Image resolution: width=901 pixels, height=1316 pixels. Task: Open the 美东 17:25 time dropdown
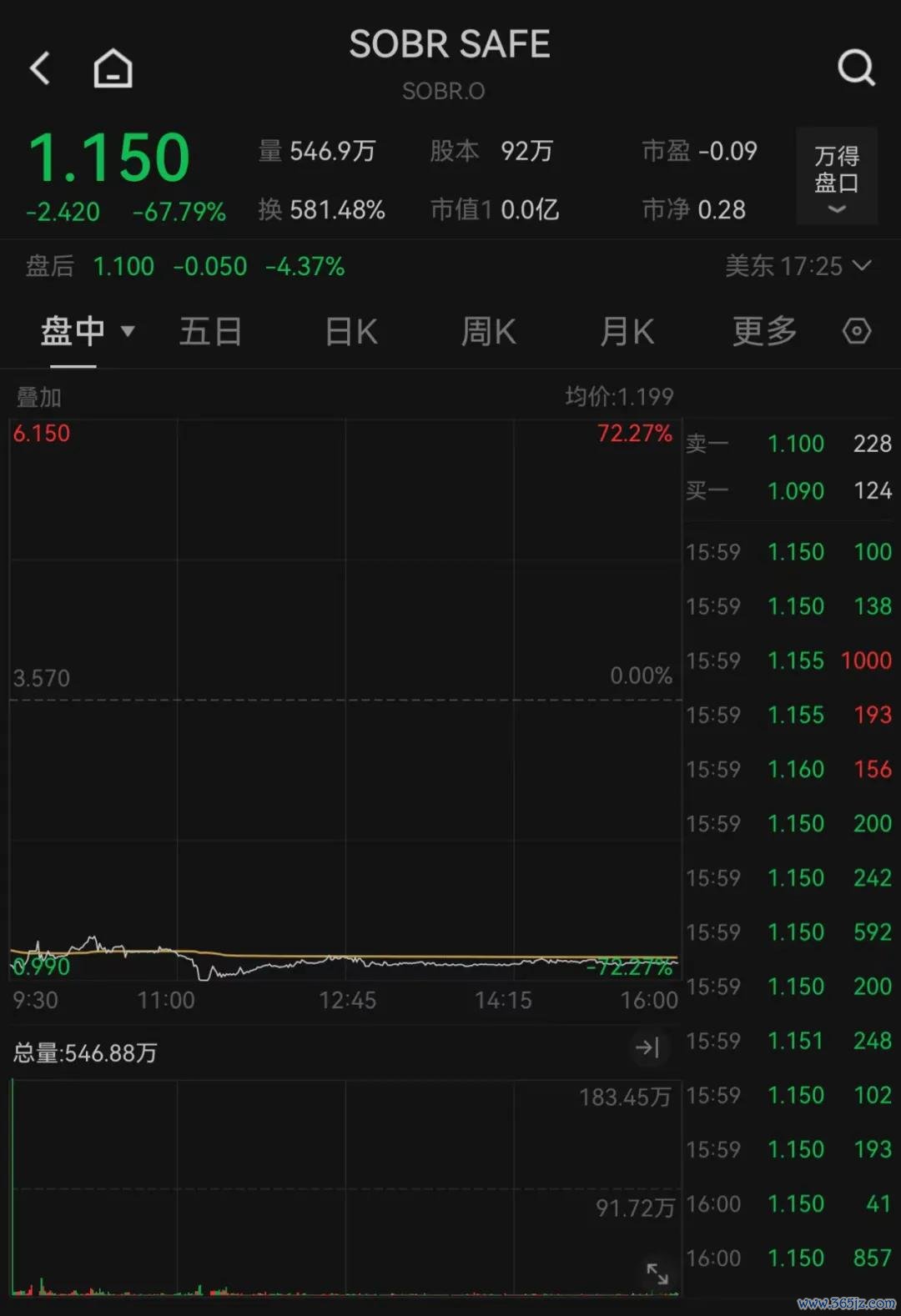pyautogui.click(x=798, y=266)
